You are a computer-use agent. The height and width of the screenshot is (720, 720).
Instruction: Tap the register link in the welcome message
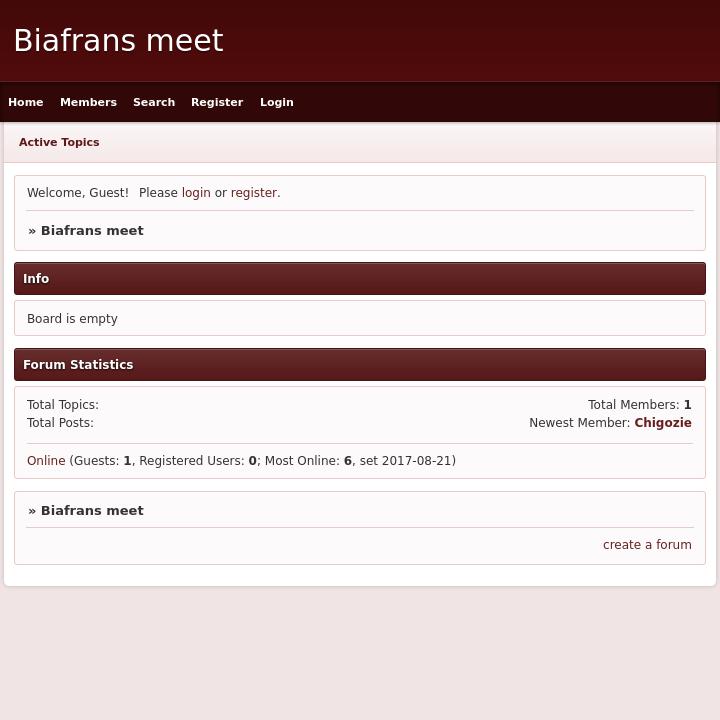pos(254,193)
